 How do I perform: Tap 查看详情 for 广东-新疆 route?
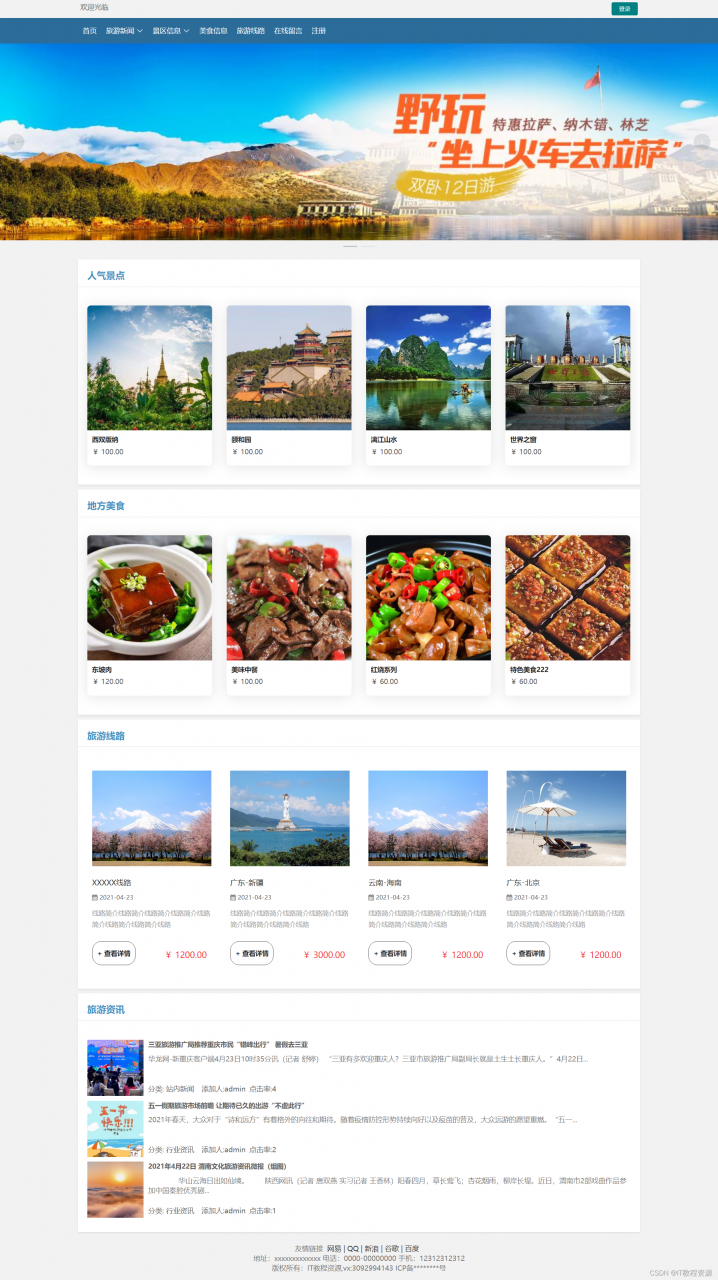[x=252, y=953]
